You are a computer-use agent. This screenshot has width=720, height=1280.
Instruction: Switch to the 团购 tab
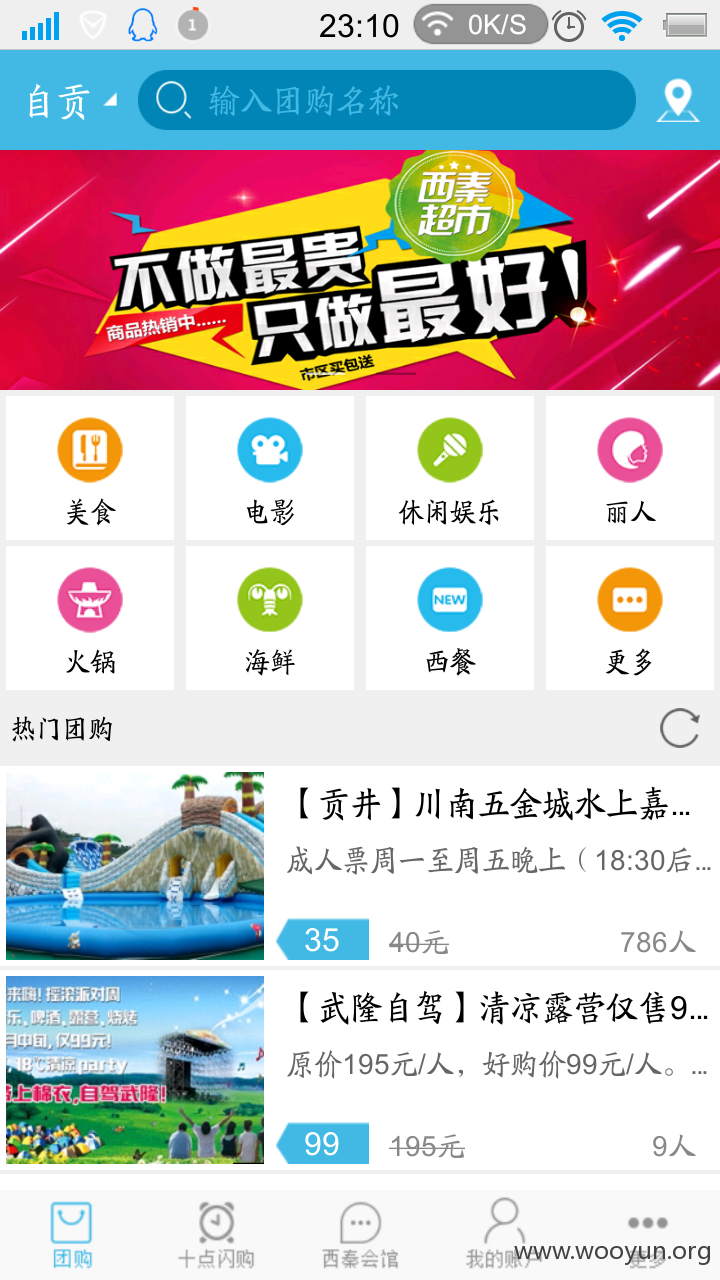point(72,1235)
